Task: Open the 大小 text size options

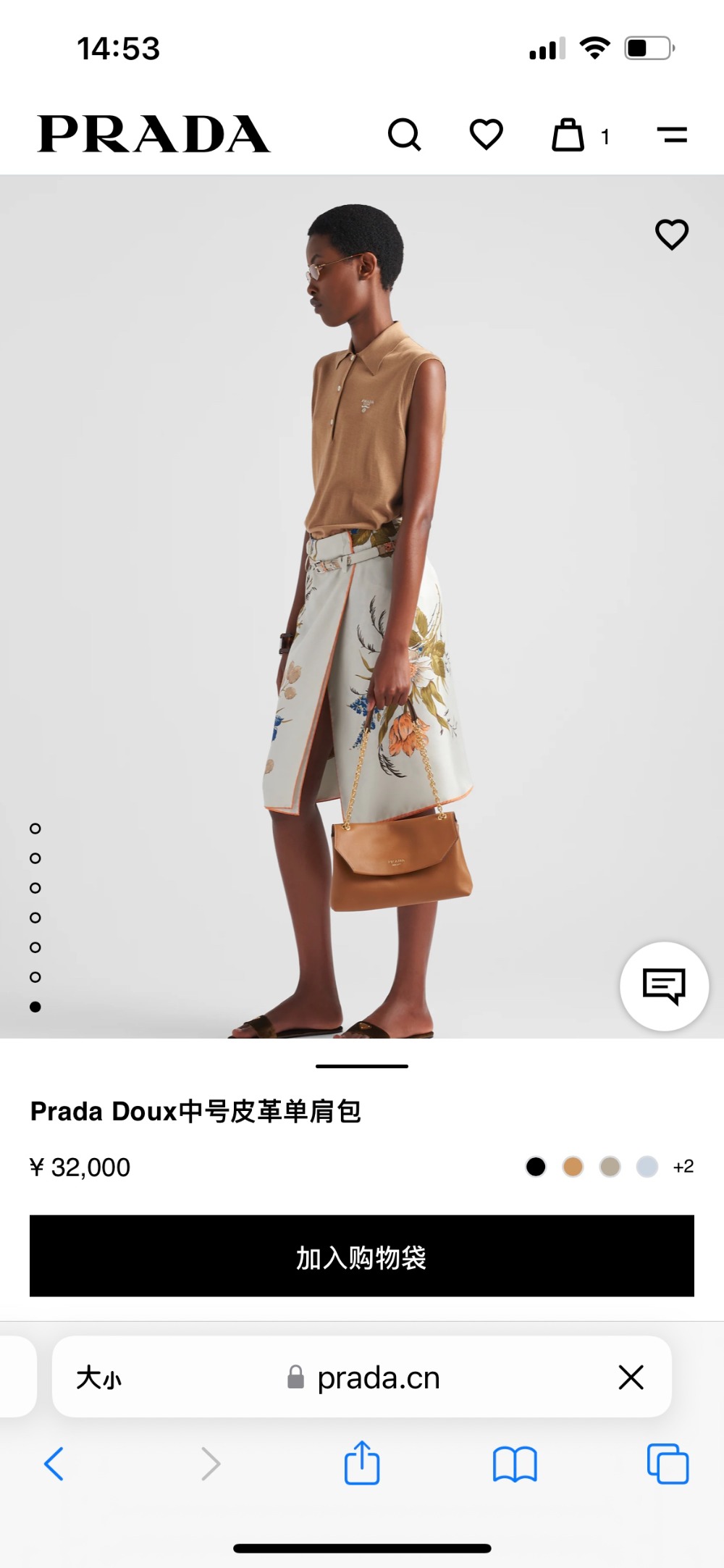Action: coord(99,1378)
